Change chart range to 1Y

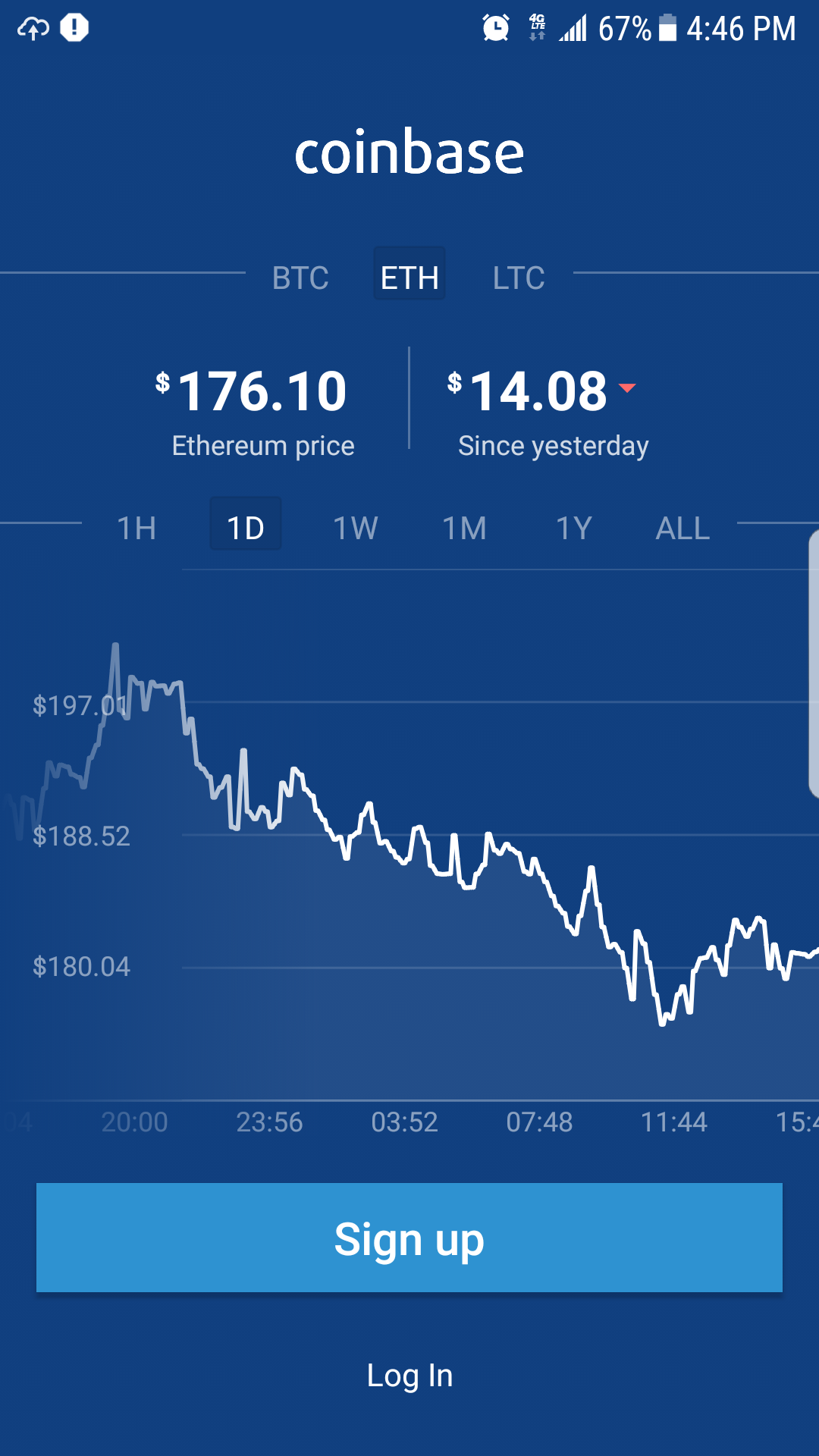(574, 528)
